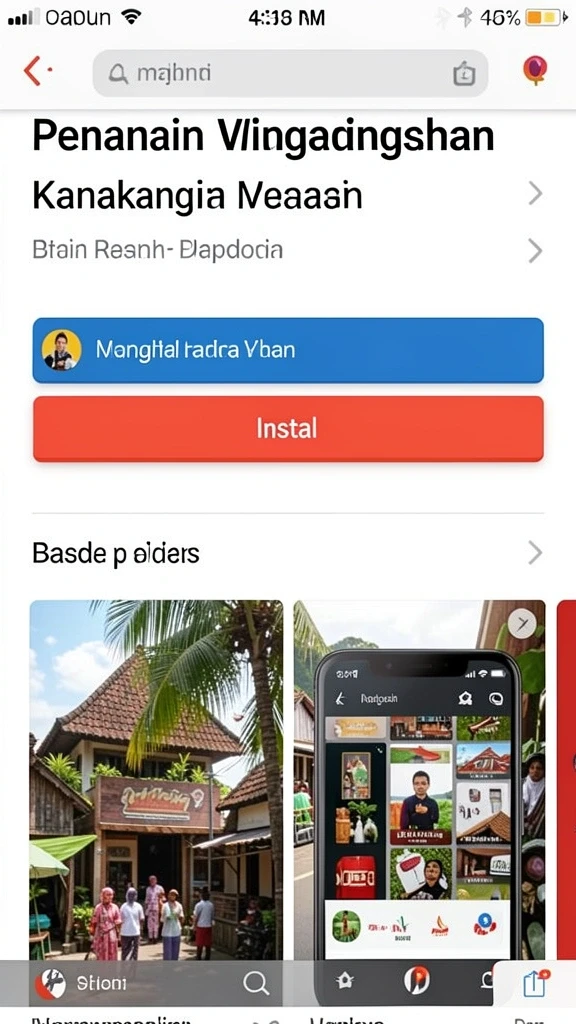Open the Btain Reanh row
The image size is (576, 1024).
[x=288, y=250]
